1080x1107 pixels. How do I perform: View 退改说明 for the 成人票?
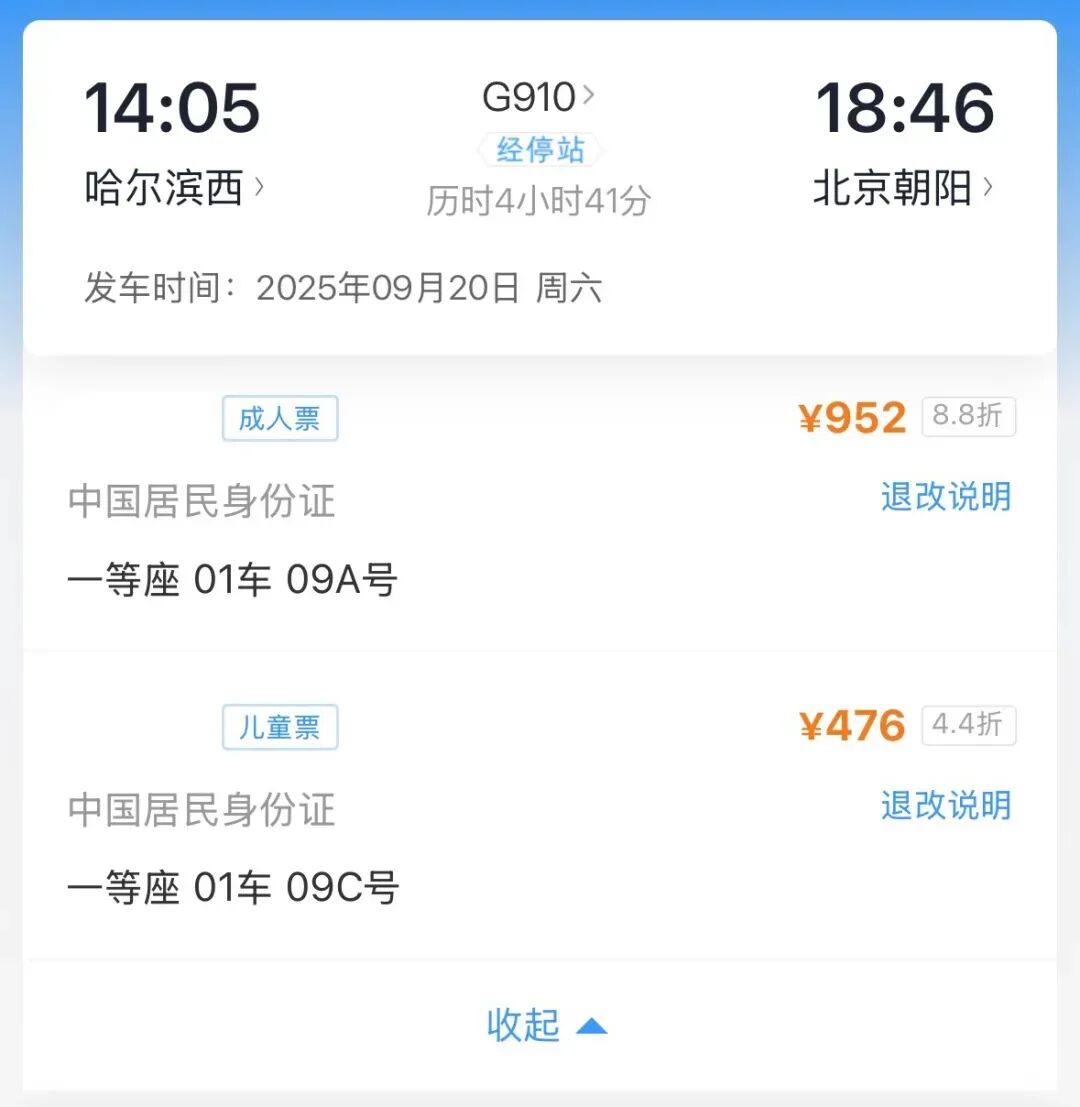coord(945,496)
